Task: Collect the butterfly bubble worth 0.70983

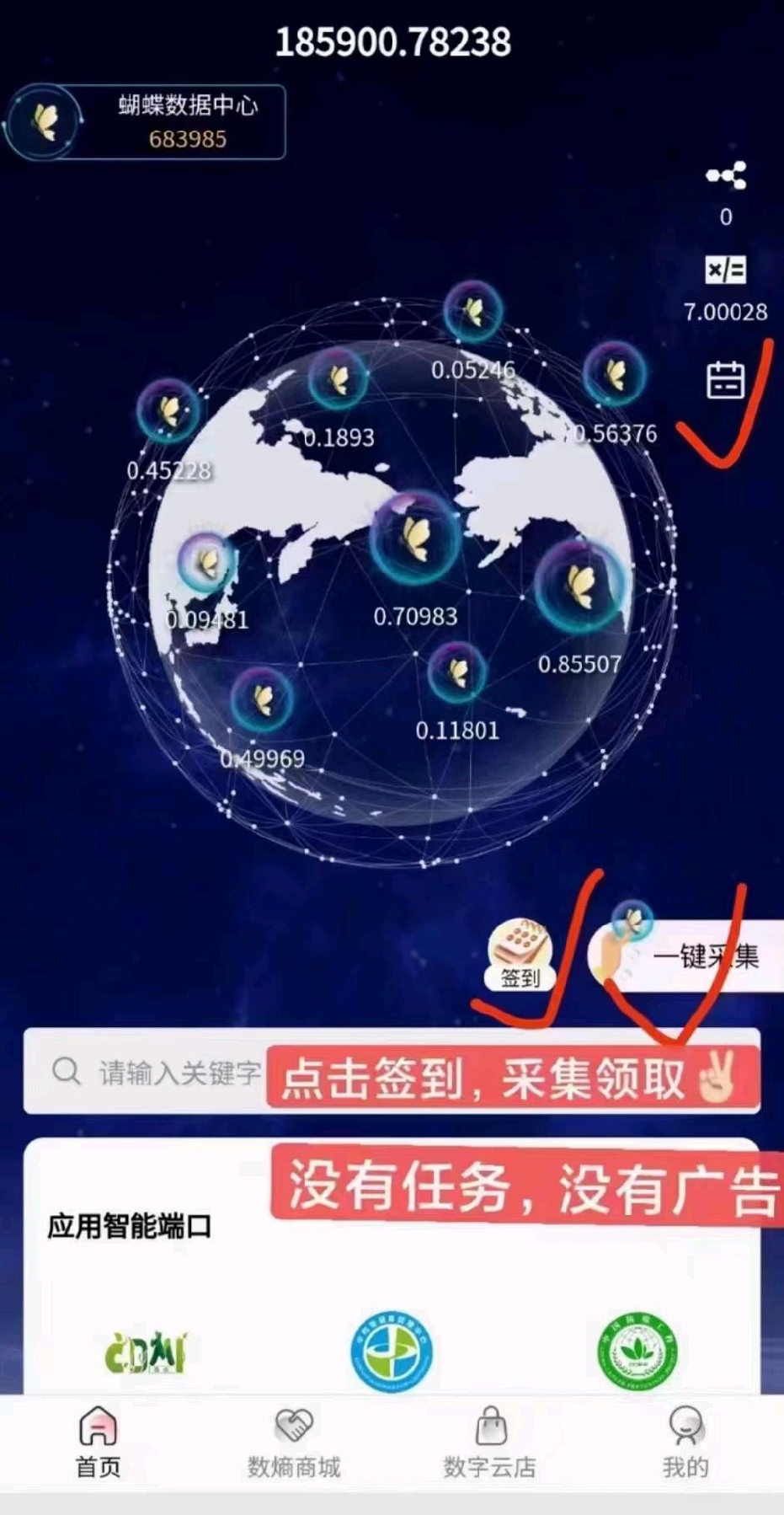Action: pos(414,538)
